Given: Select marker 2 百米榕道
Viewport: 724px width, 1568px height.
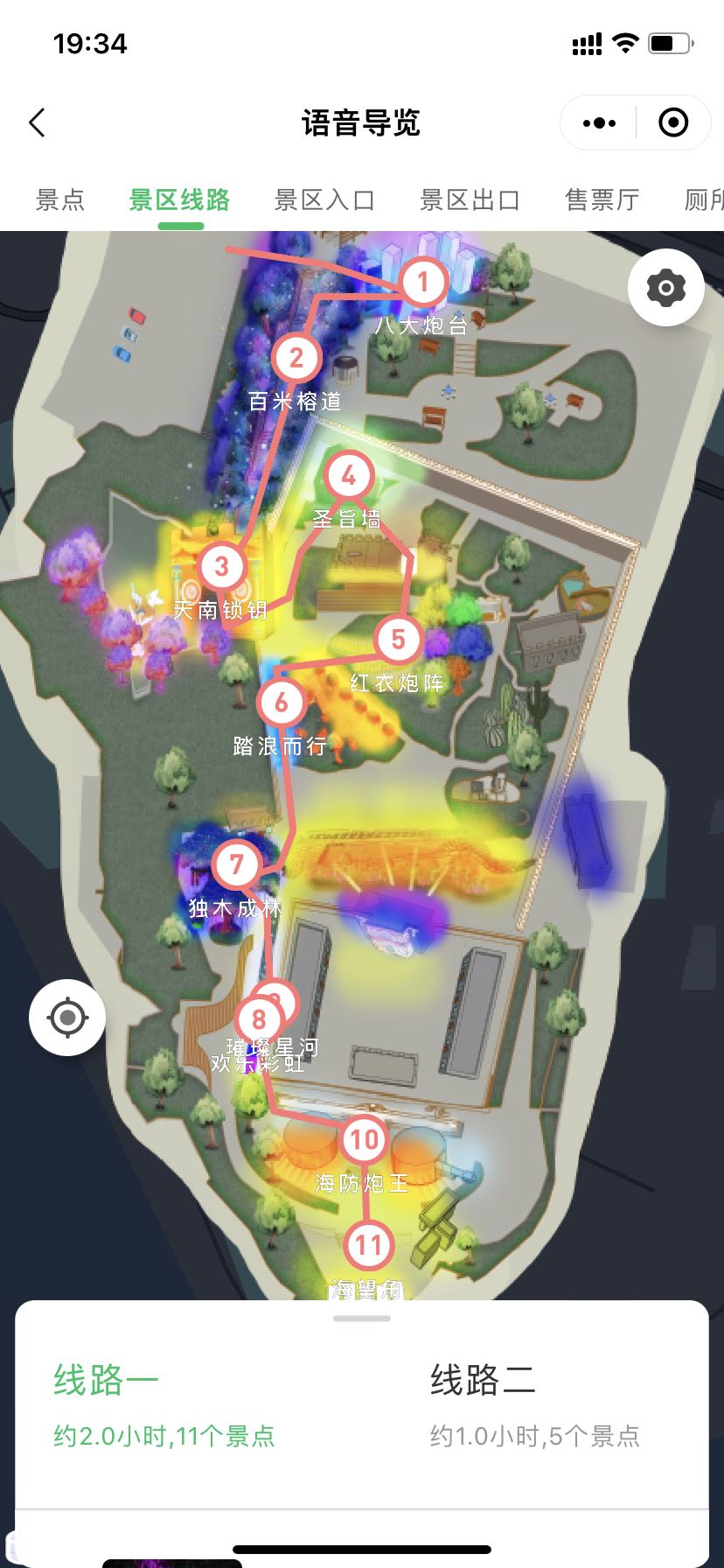Looking at the screenshot, I should click(296, 358).
